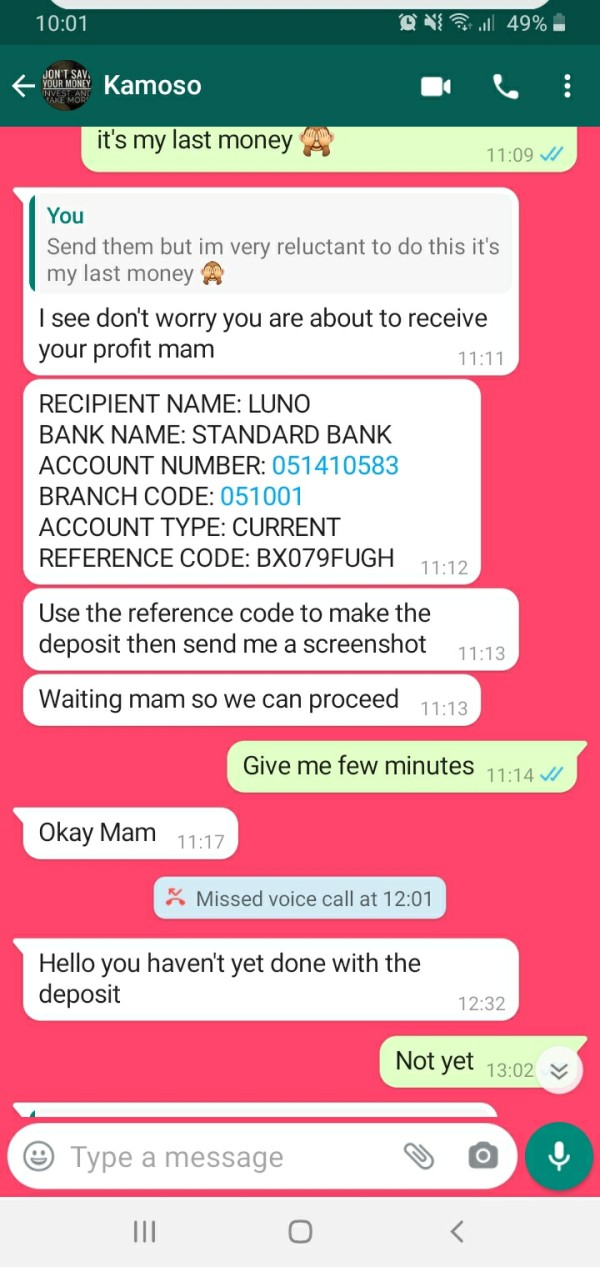
Task: Open Kamoso's contact info from header name
Action: pos(152,85)
